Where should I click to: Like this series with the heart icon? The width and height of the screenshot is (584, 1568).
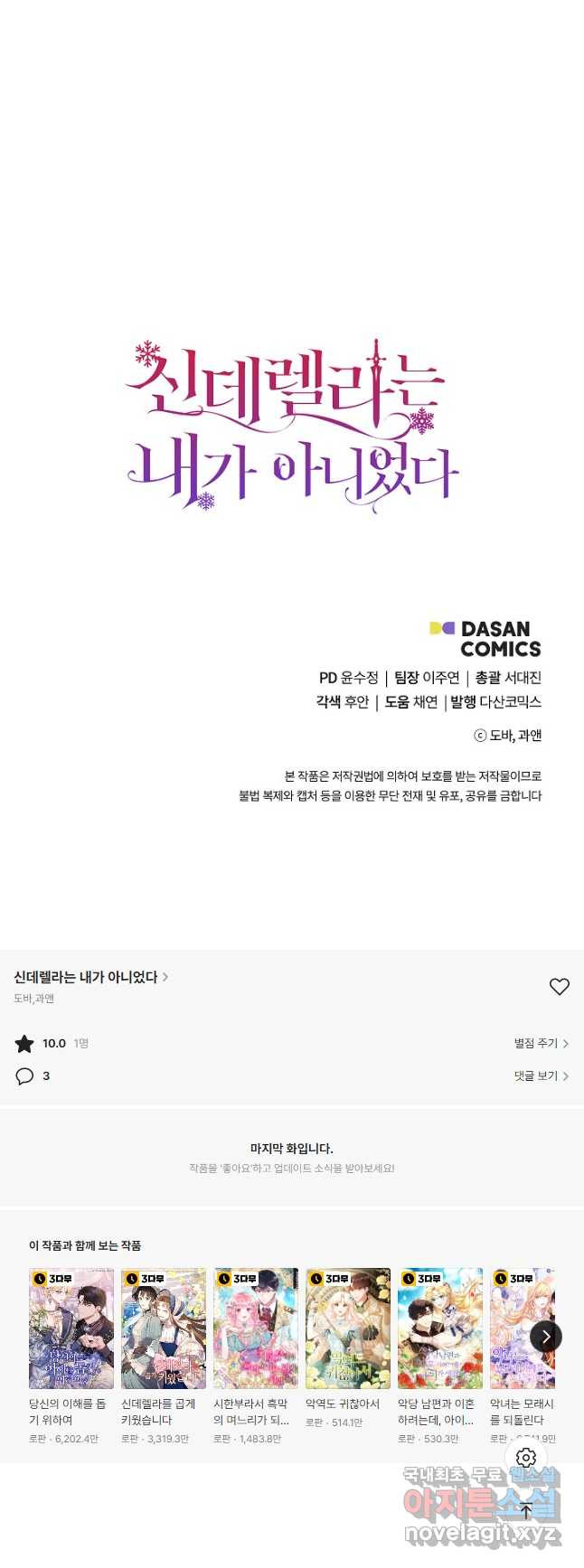click(x=560, y=986)
